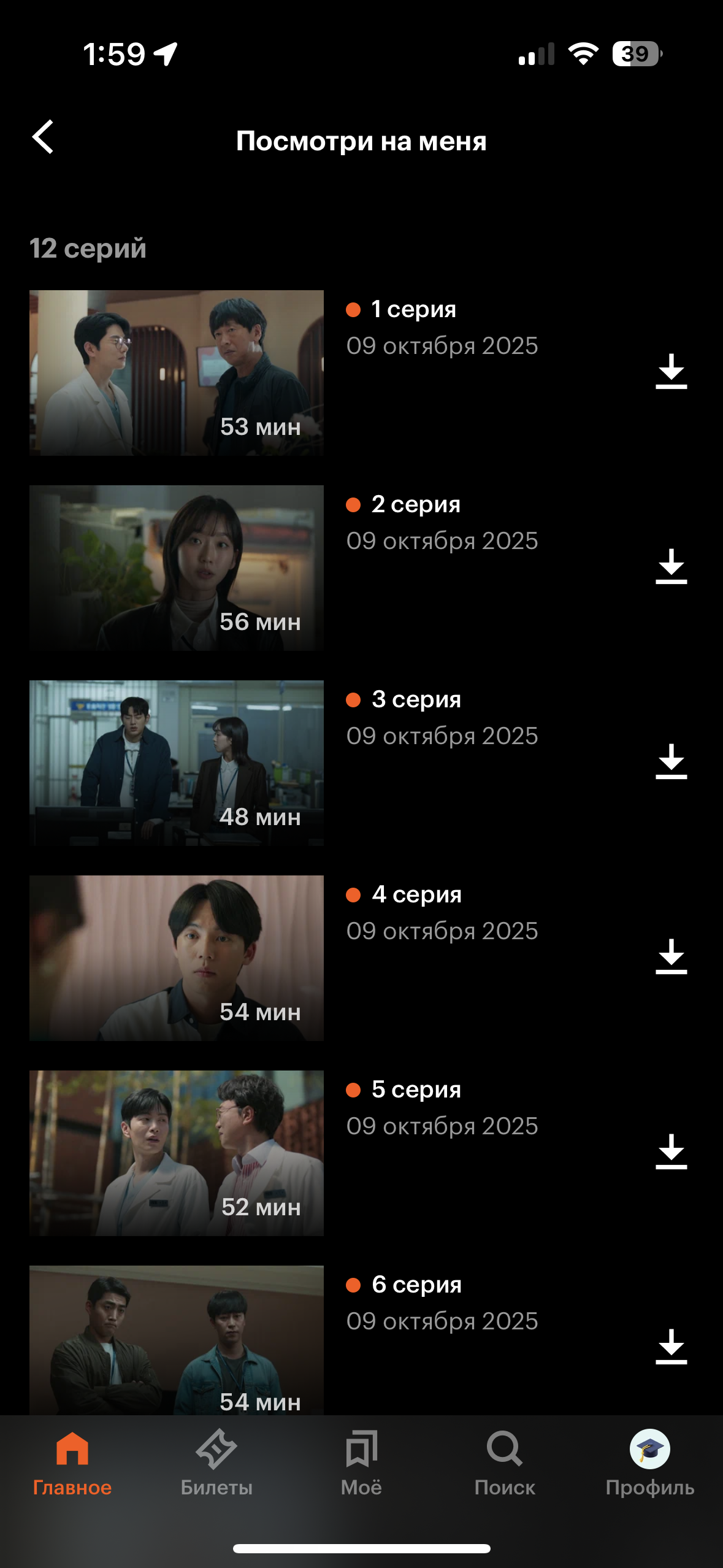Download 2 серия
Image resolution: width=723 pixels, height=1568 pixels.
(x=671, y=566)
